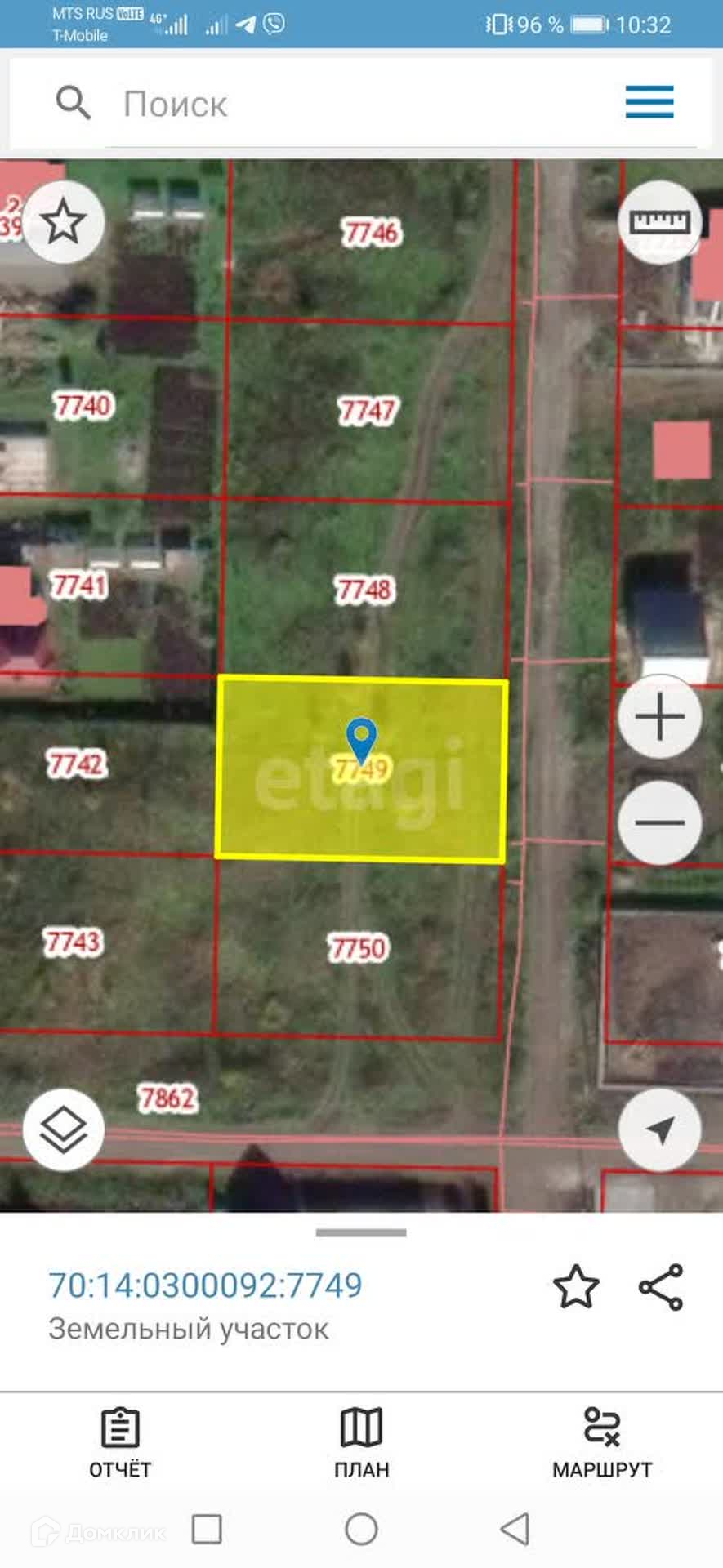Activate the ruler measurement tool
This screenshot has height=1568, width=723.
point(659,221)
